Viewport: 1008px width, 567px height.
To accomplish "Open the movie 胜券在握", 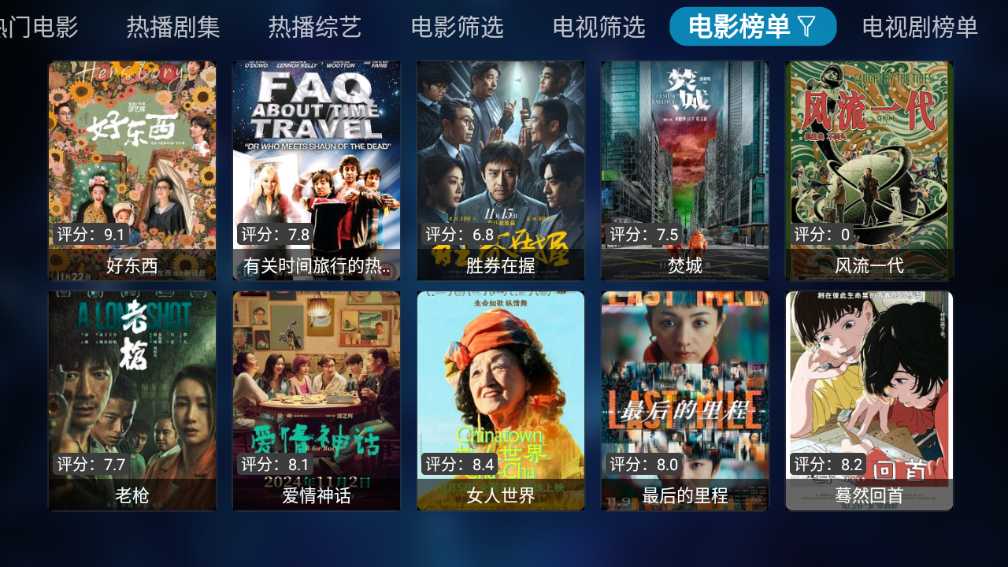I will (x=500, y=170).
